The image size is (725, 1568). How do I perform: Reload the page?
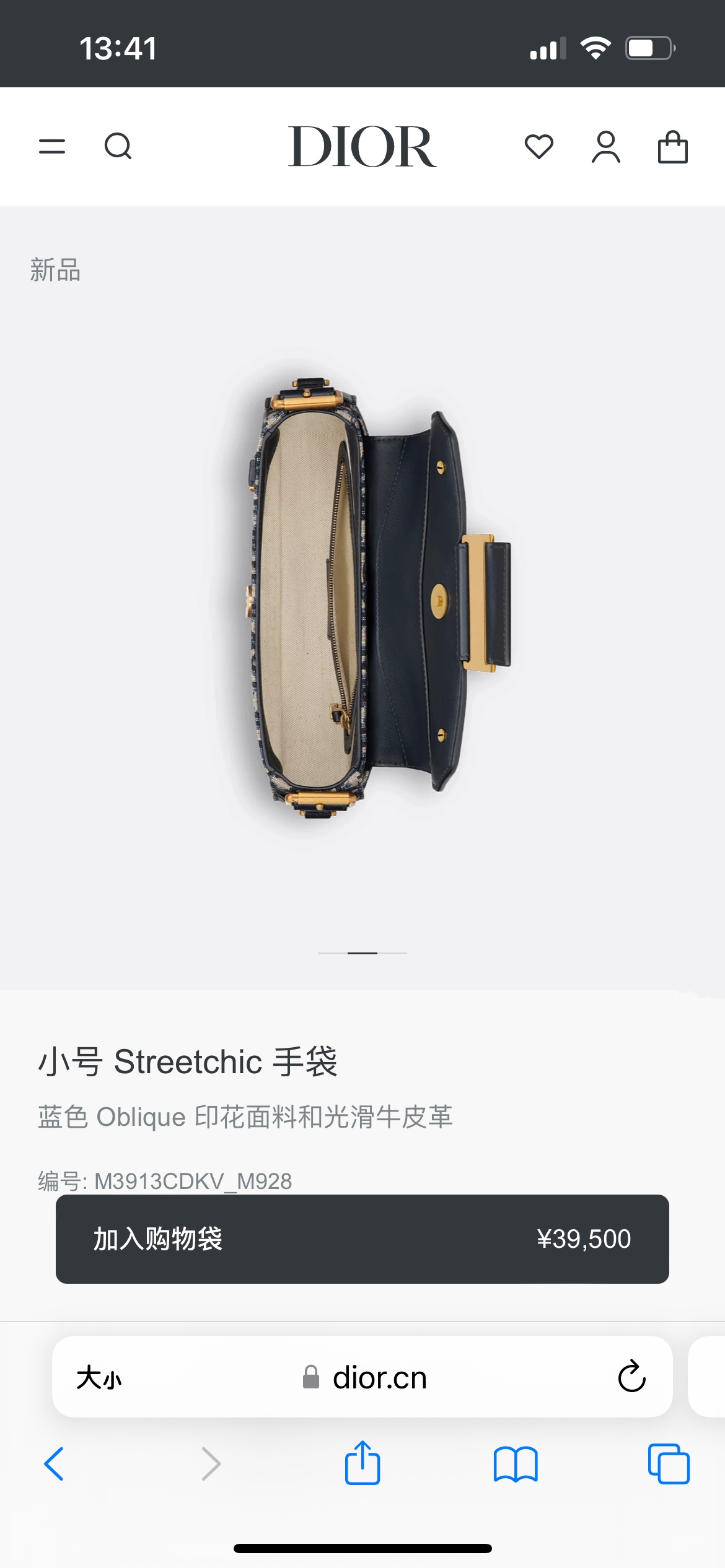(631, 1377)
